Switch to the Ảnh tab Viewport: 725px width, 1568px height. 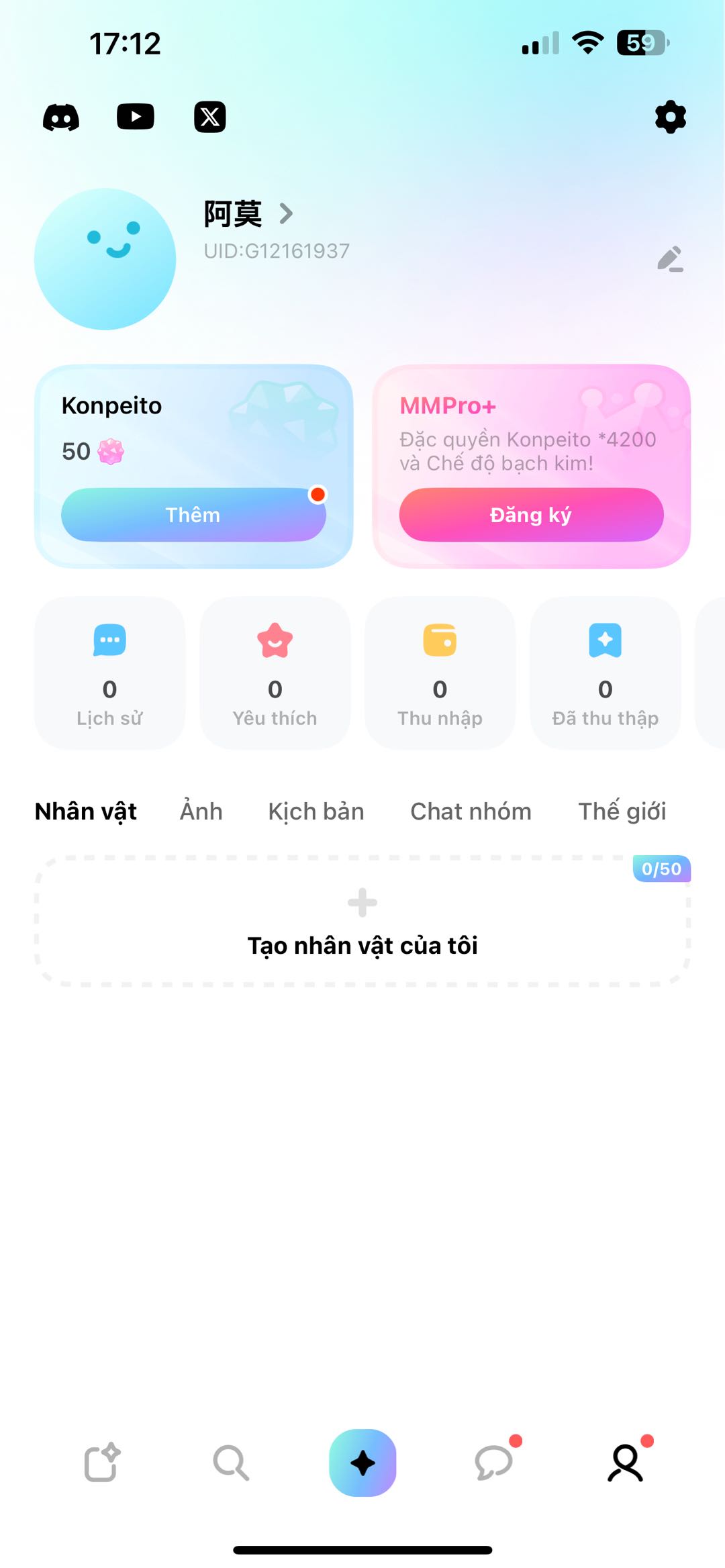click(201, 812)
